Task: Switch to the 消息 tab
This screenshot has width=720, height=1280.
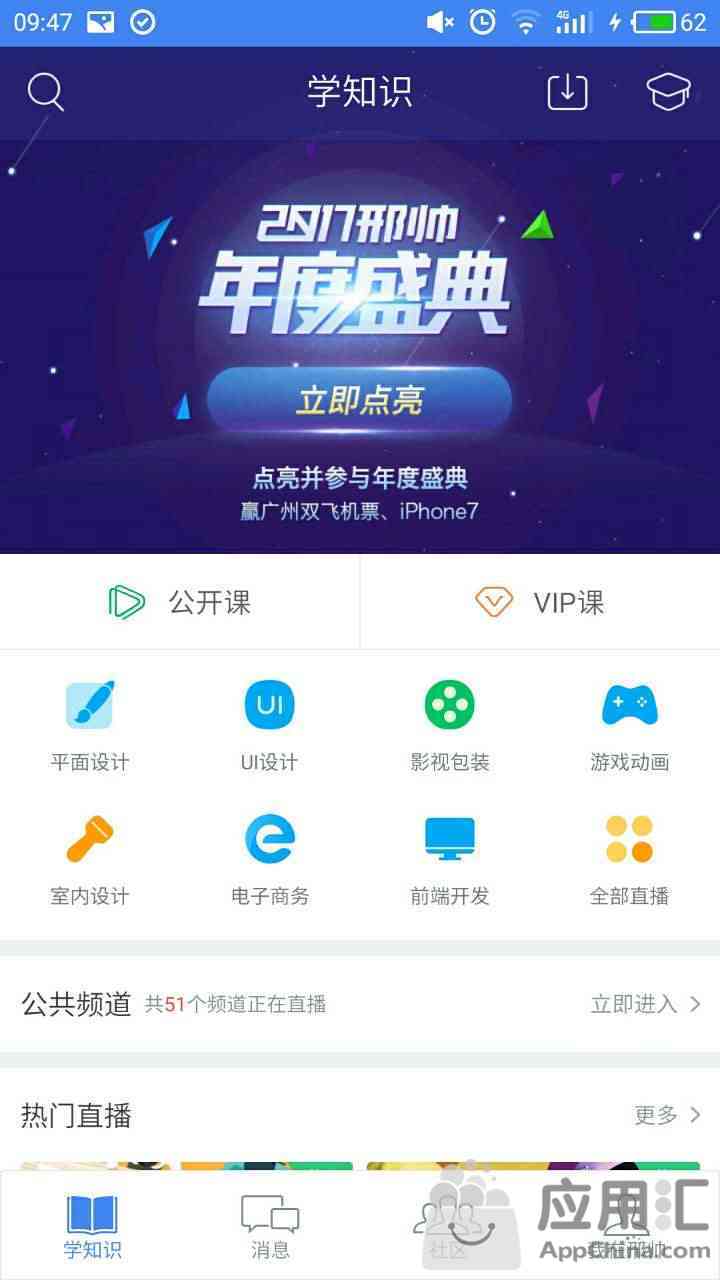Action: click(x=270, y=1227)
